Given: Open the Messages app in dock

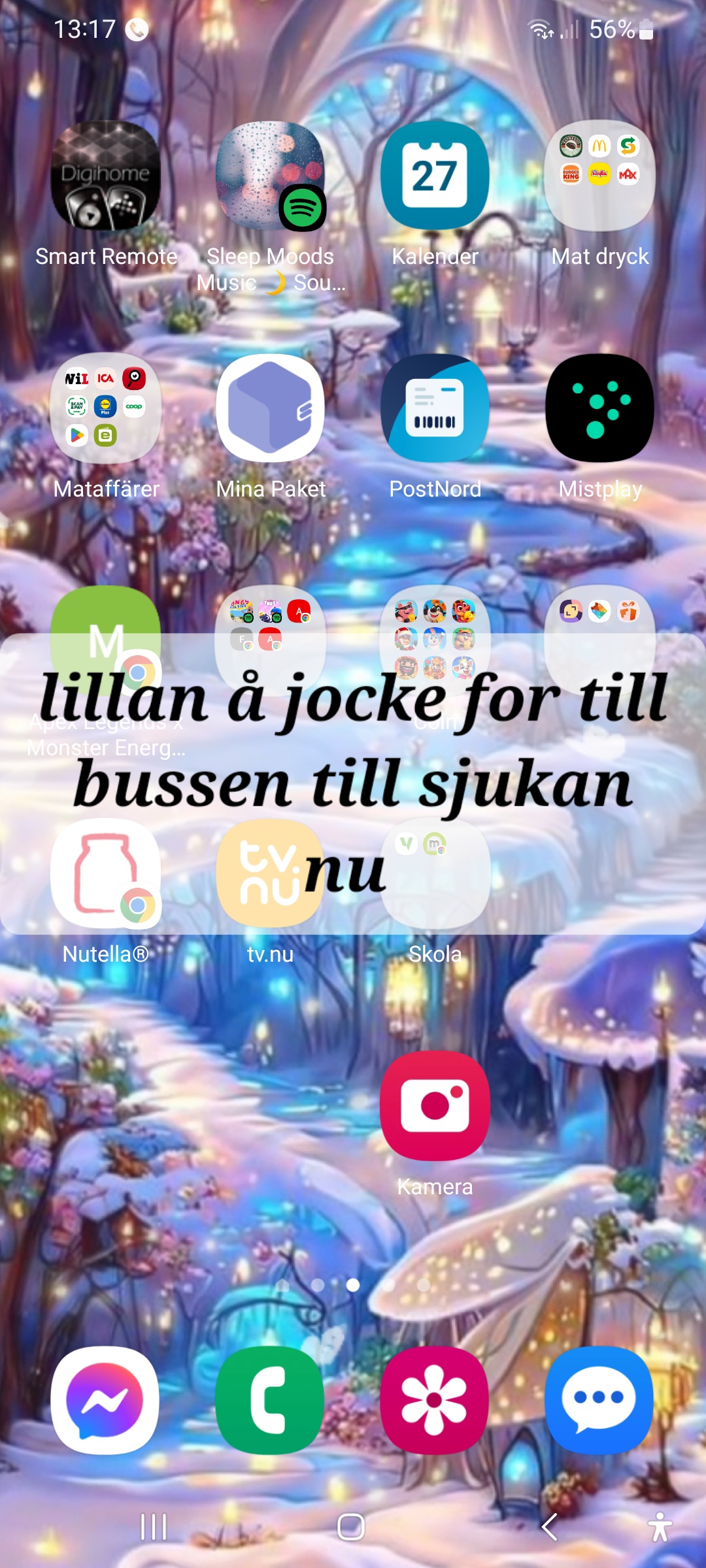Looking at the screenshot, I should 599,1400.
